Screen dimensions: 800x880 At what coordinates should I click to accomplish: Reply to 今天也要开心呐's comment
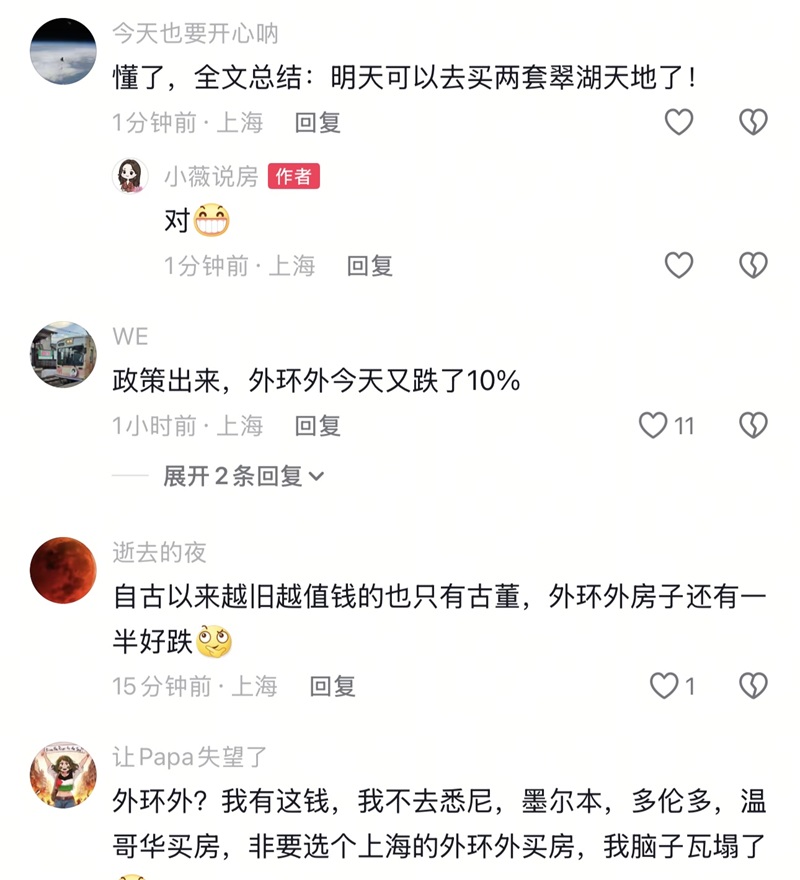[x=317, y=123]
